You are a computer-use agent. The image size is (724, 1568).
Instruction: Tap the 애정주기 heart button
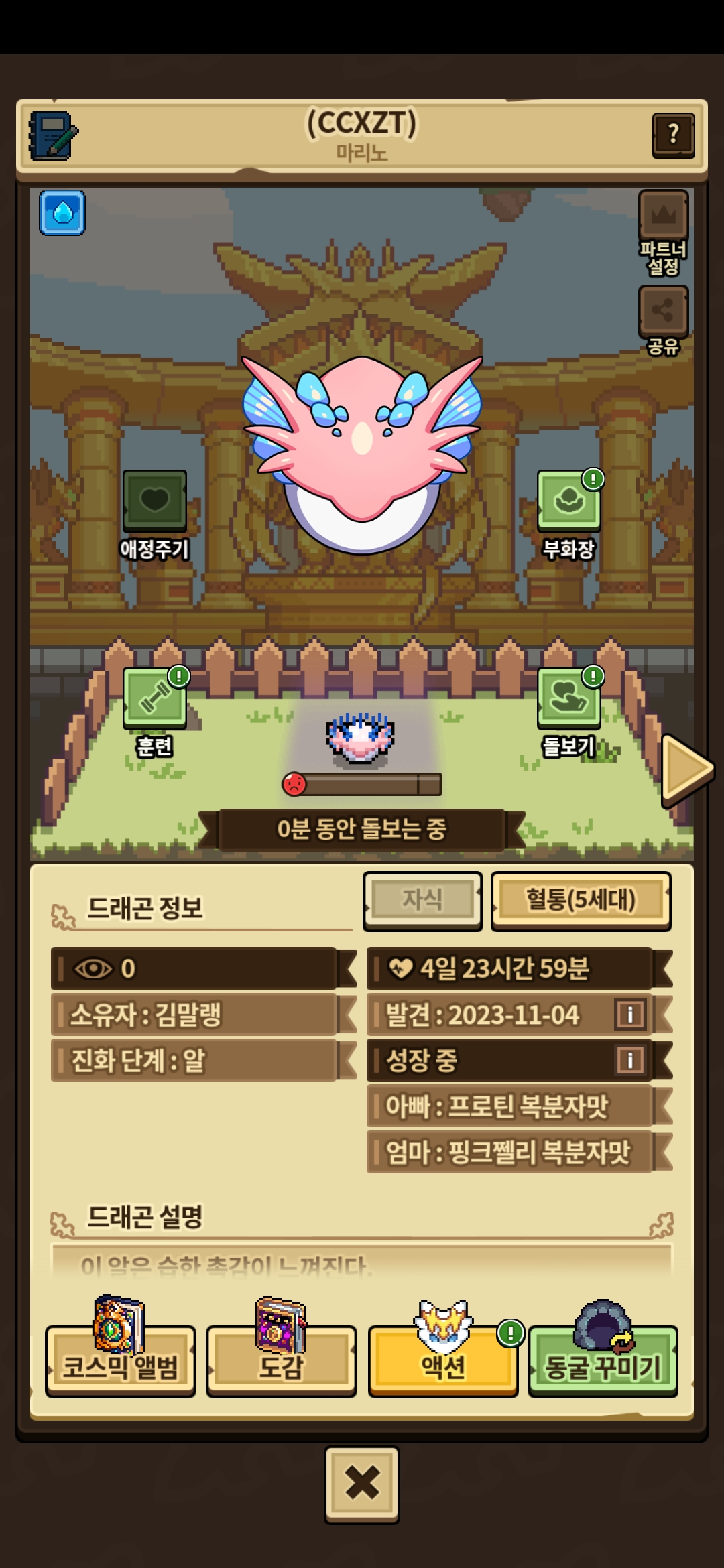pos(154,501)
